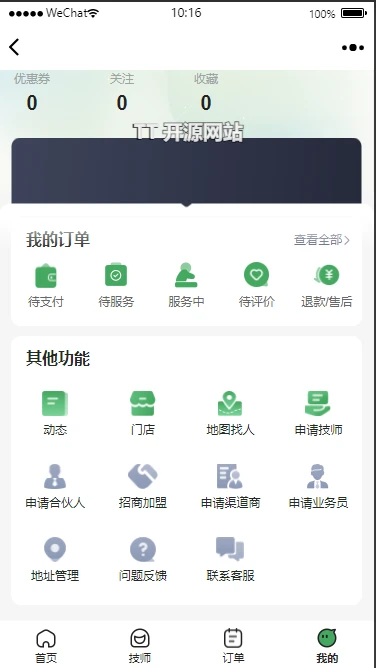Open the mini program more-options menu

pyautogui.click(x=353, y=47)
